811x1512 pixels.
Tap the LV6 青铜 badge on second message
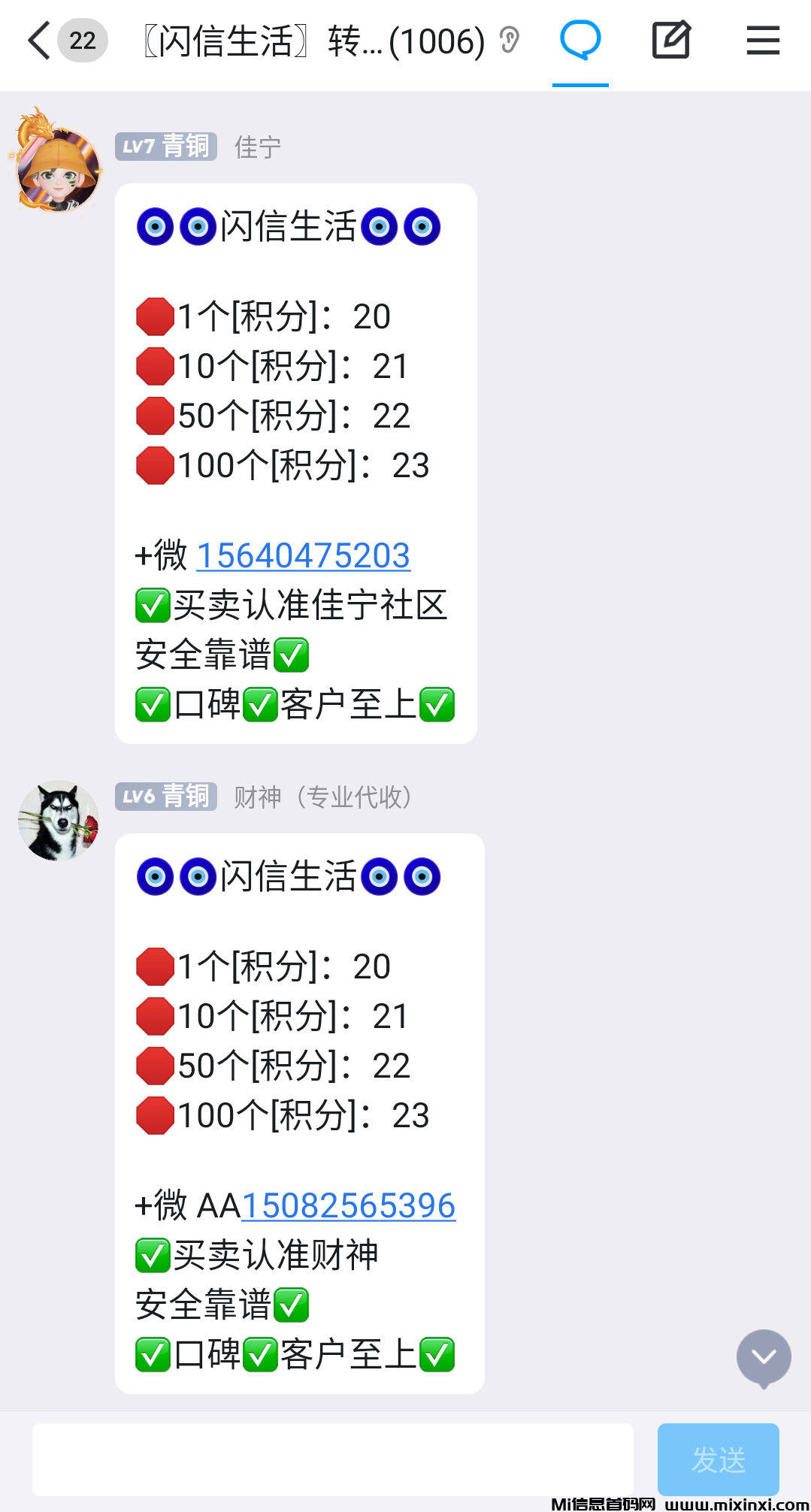pos(165,797)
